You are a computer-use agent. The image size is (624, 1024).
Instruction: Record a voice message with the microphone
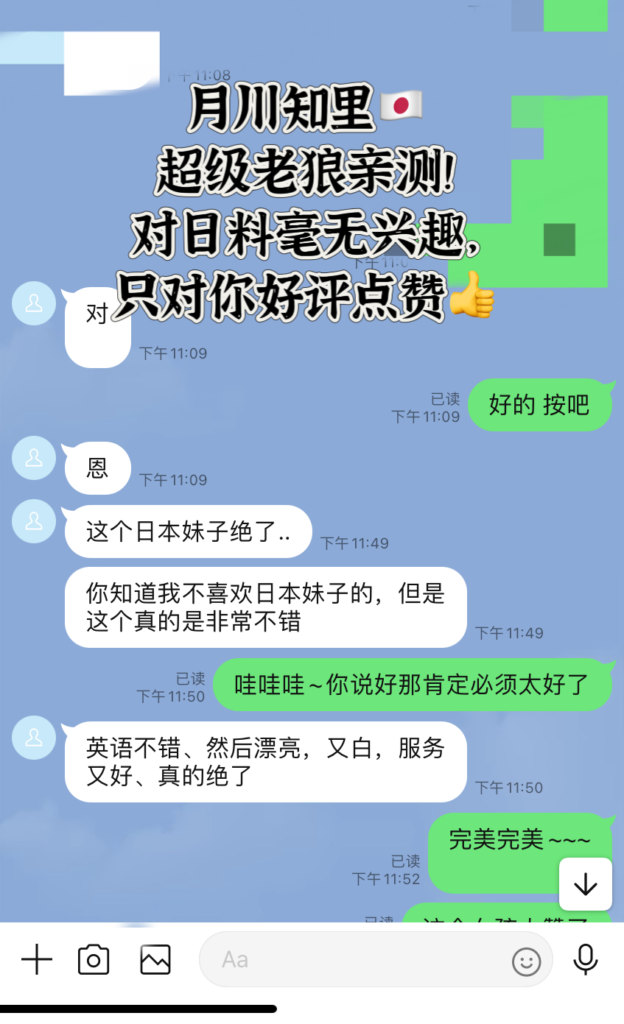click(585, 960)
